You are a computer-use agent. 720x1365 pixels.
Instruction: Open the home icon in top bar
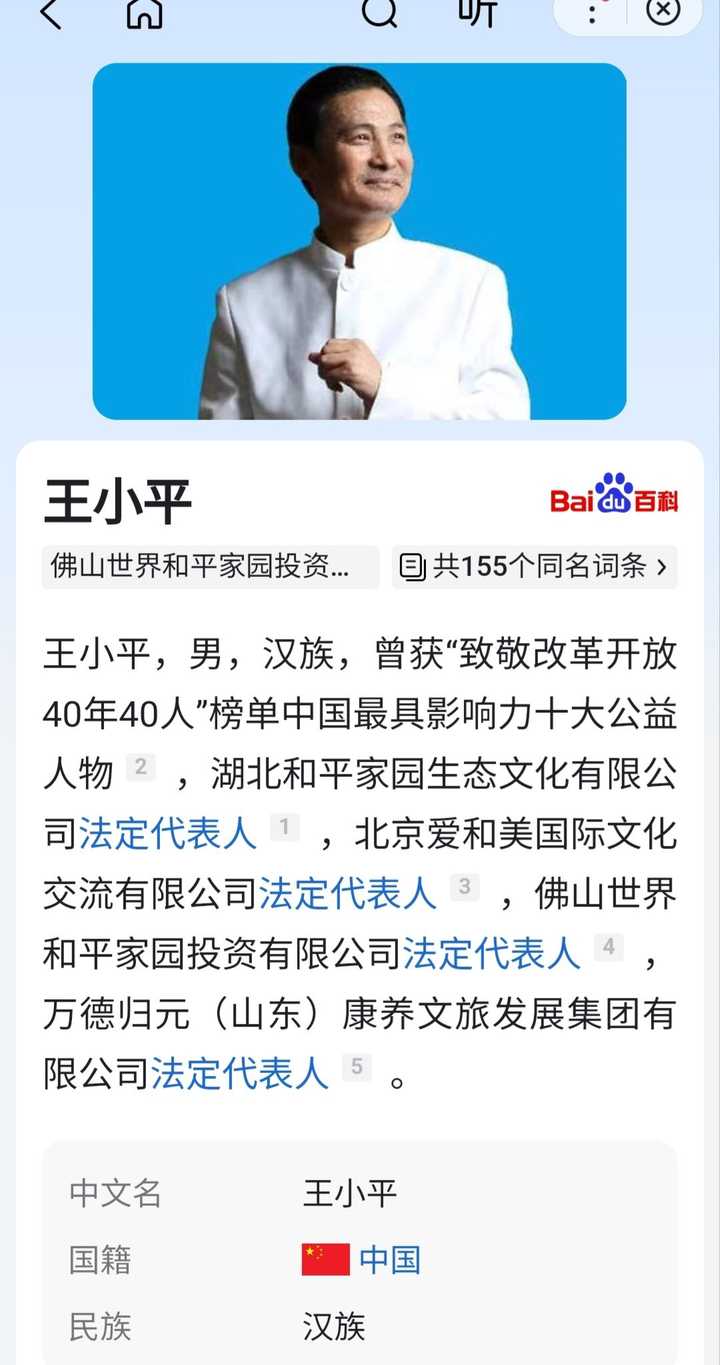click(x=144, y=12)
